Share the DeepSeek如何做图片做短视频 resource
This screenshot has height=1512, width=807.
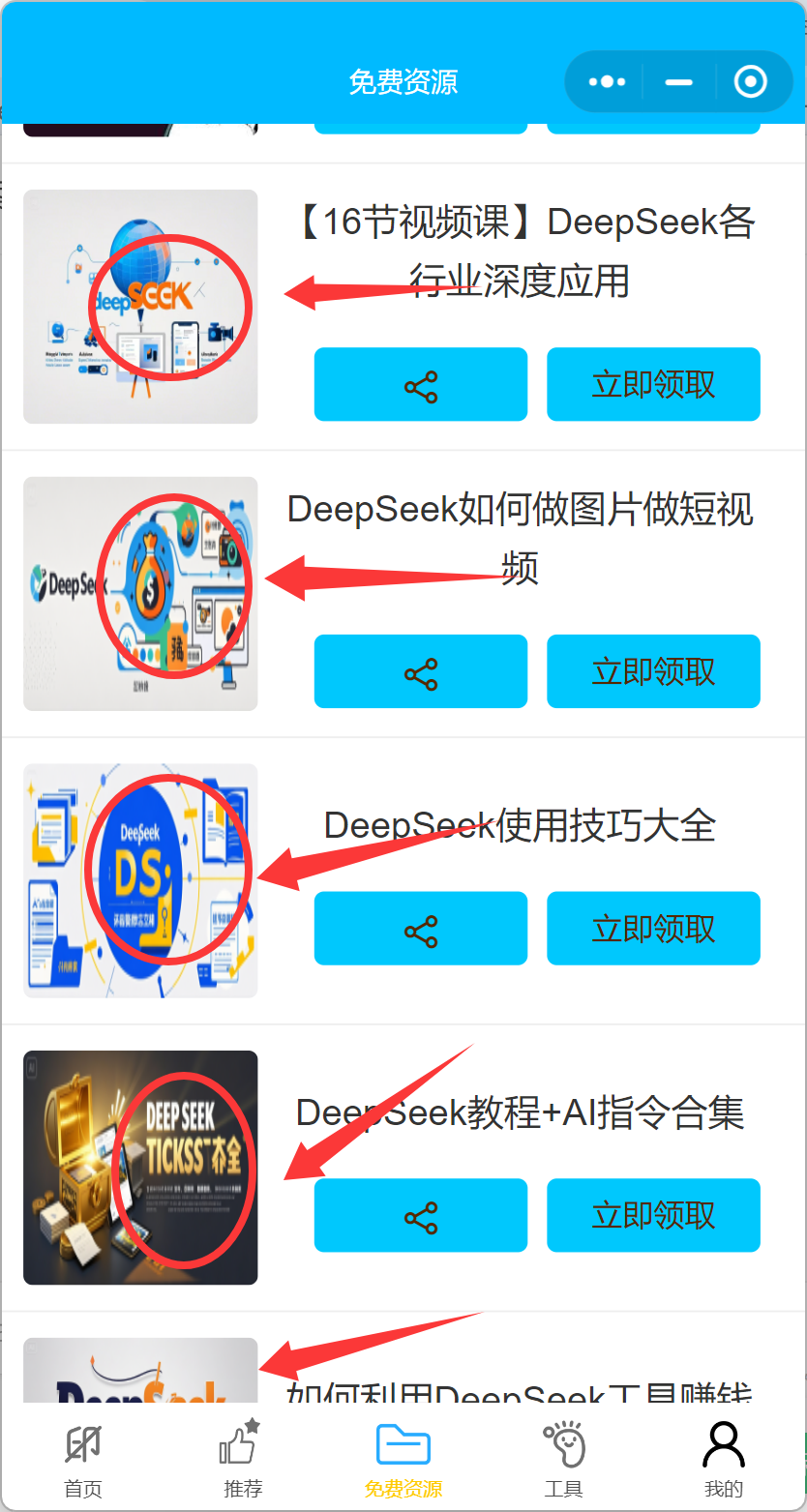click(421, 671)
